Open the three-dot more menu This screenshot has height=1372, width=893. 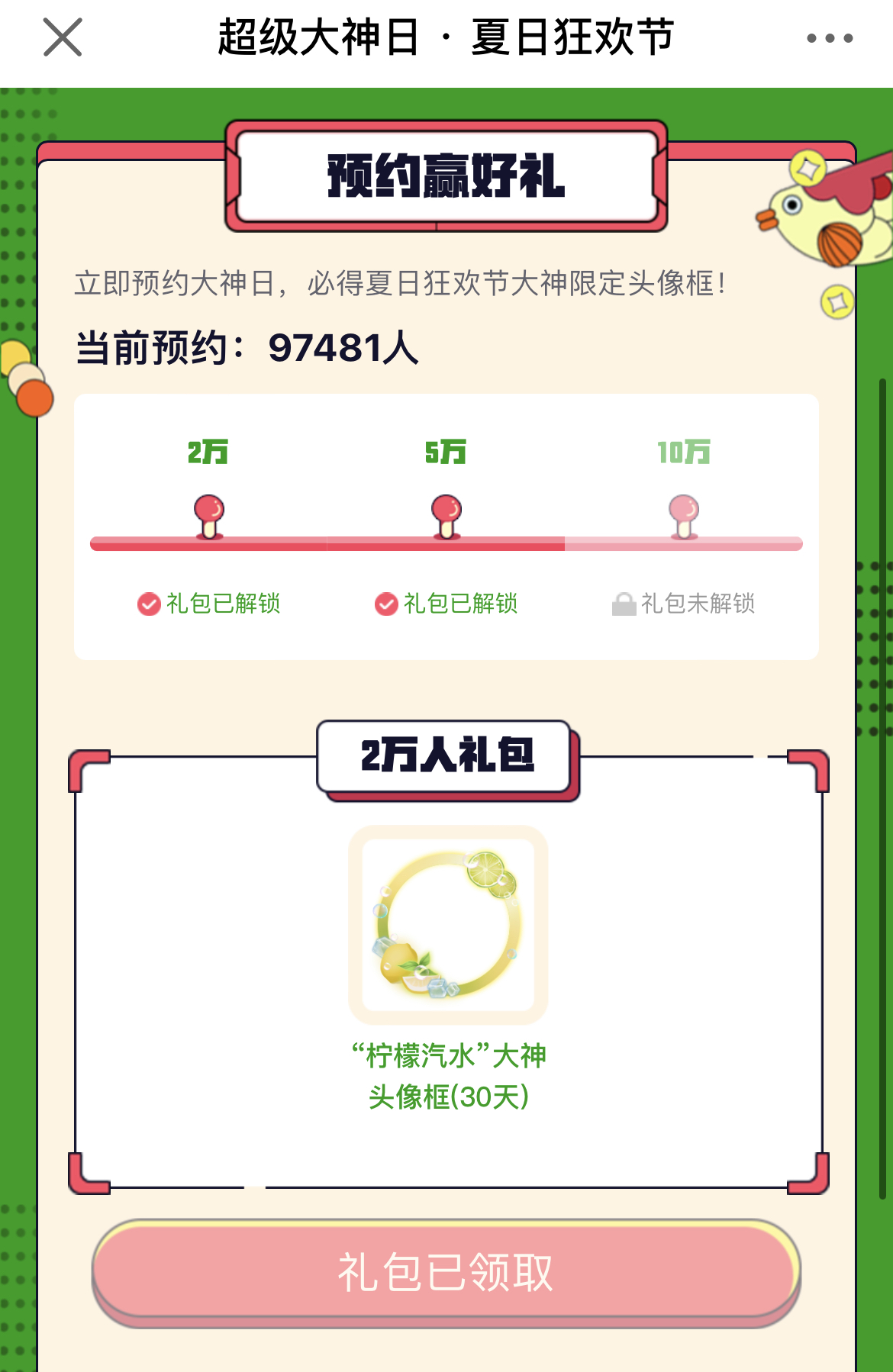tap(830, 38)
